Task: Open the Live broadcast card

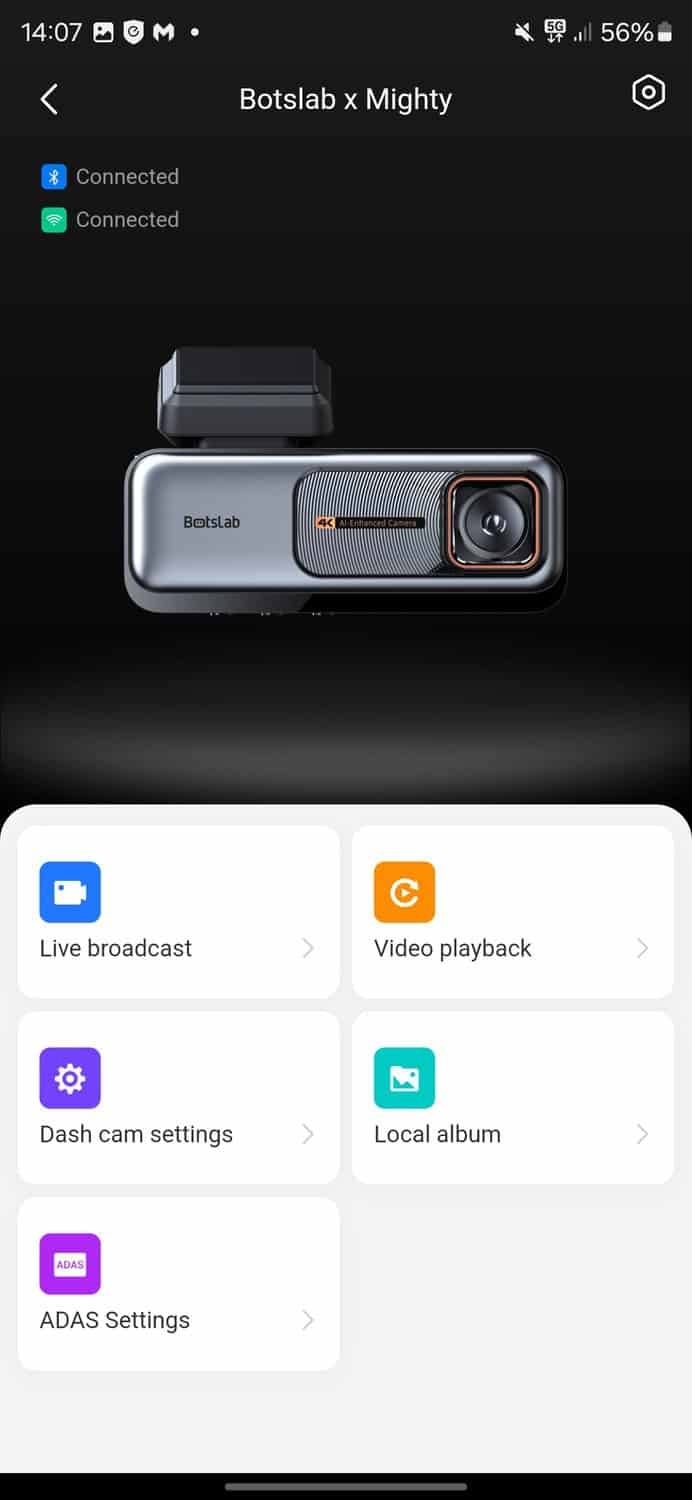Action: click(178, 912)
